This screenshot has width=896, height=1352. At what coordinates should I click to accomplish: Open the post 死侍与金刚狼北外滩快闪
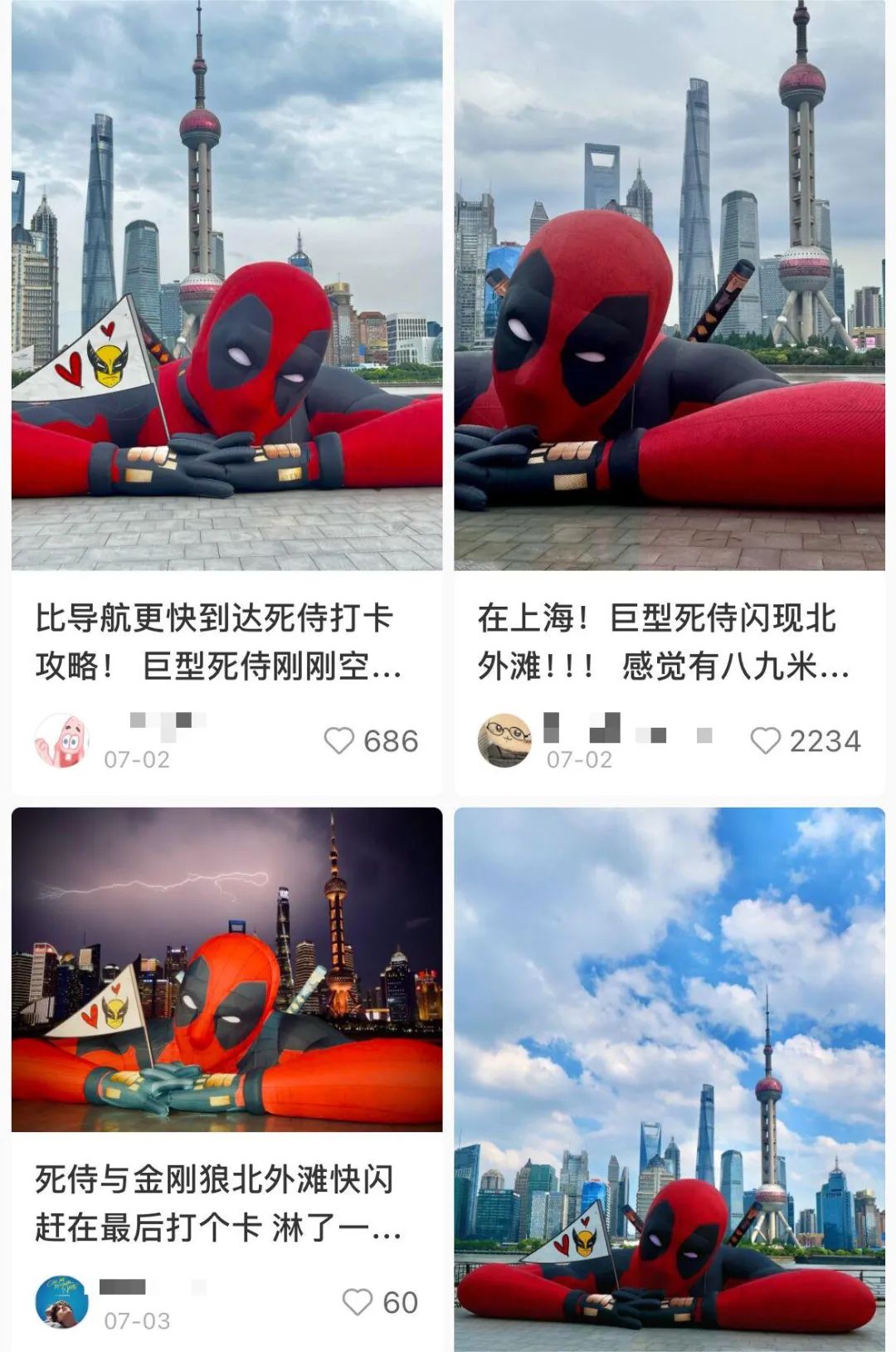click(x=226, y=969)
